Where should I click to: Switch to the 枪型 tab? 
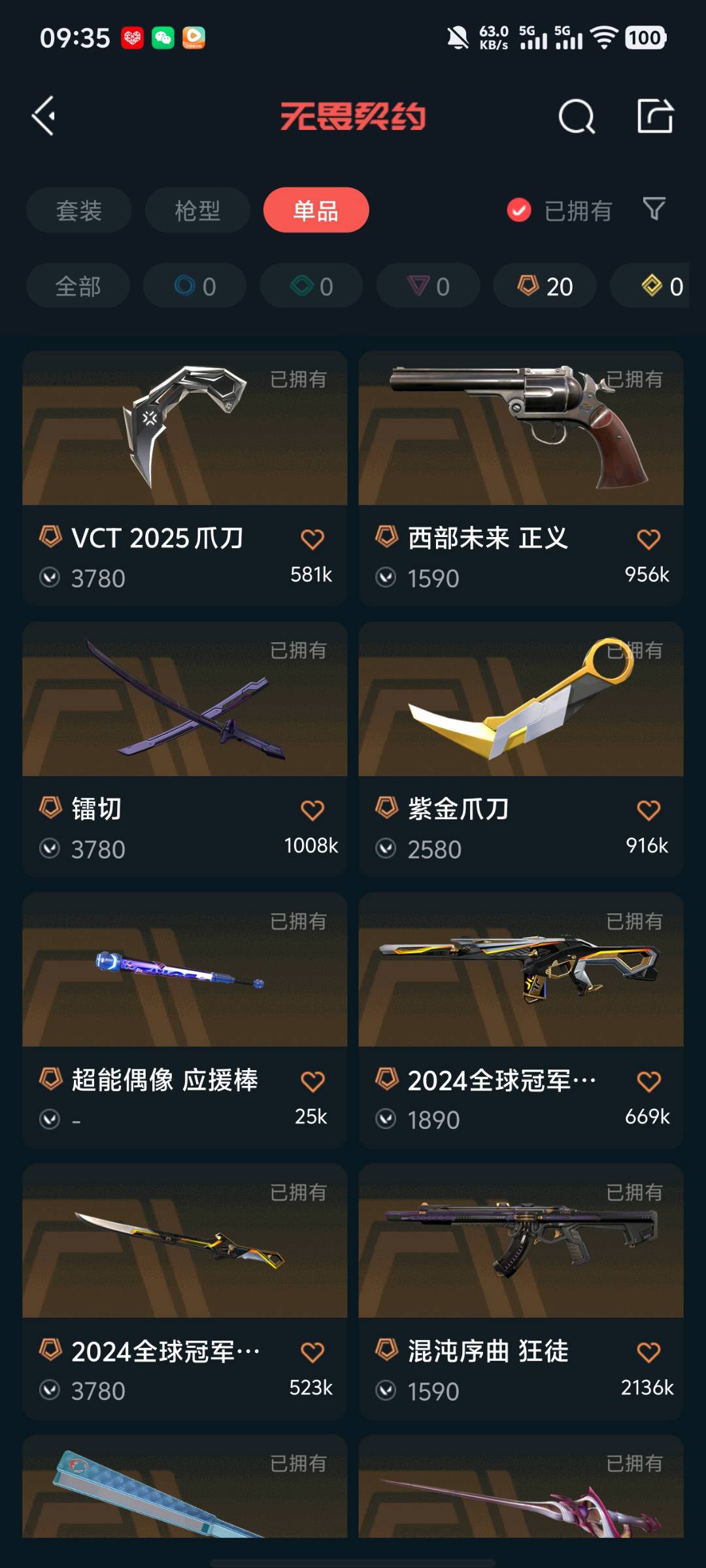click(197, 210)
